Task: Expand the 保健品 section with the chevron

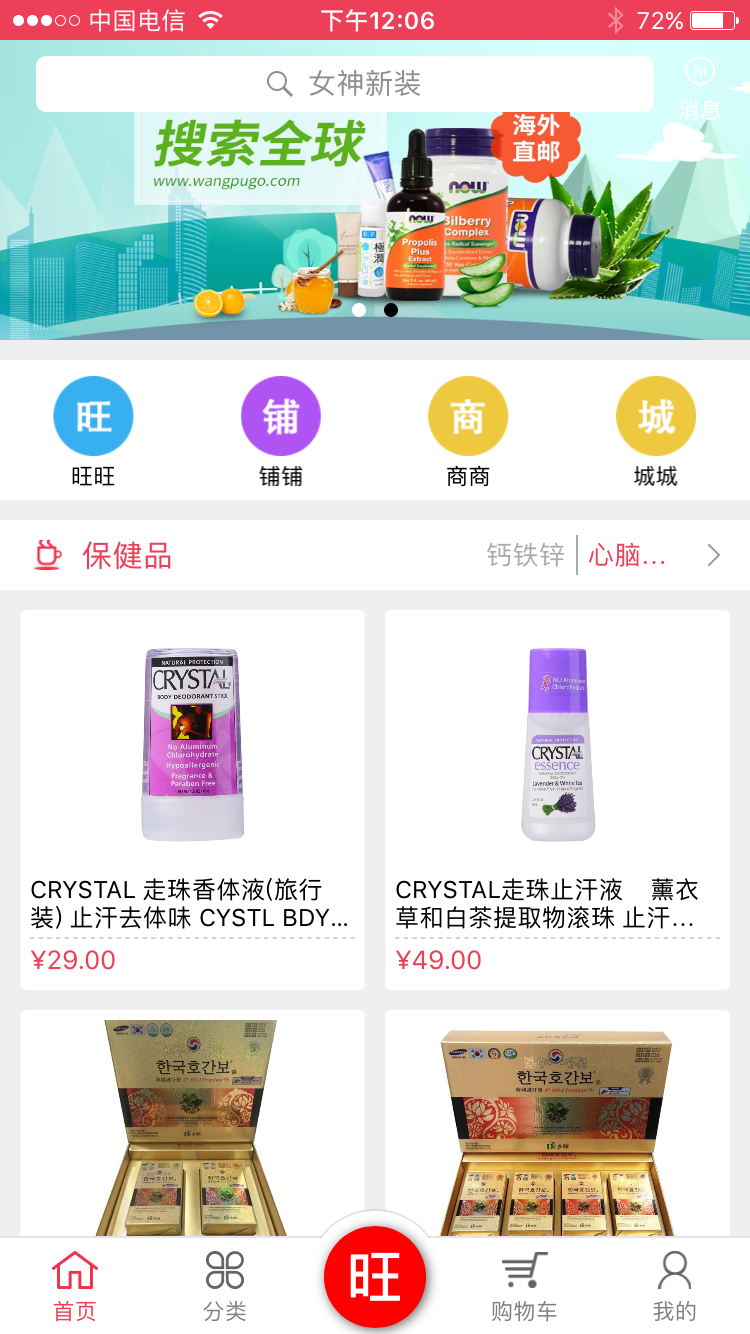Action: click(x=713, y=555)
